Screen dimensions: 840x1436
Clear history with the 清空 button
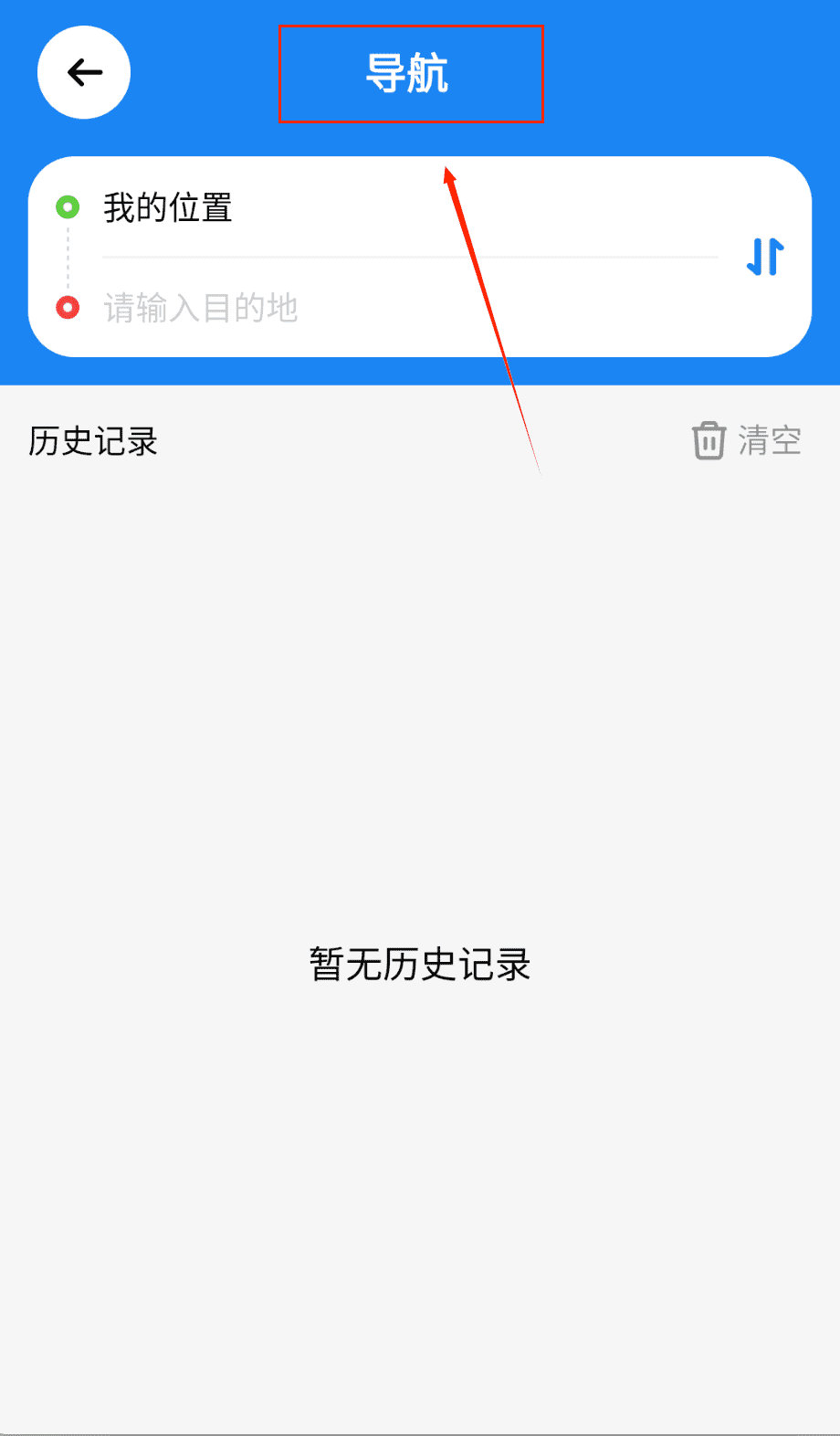tap(747, 441)
